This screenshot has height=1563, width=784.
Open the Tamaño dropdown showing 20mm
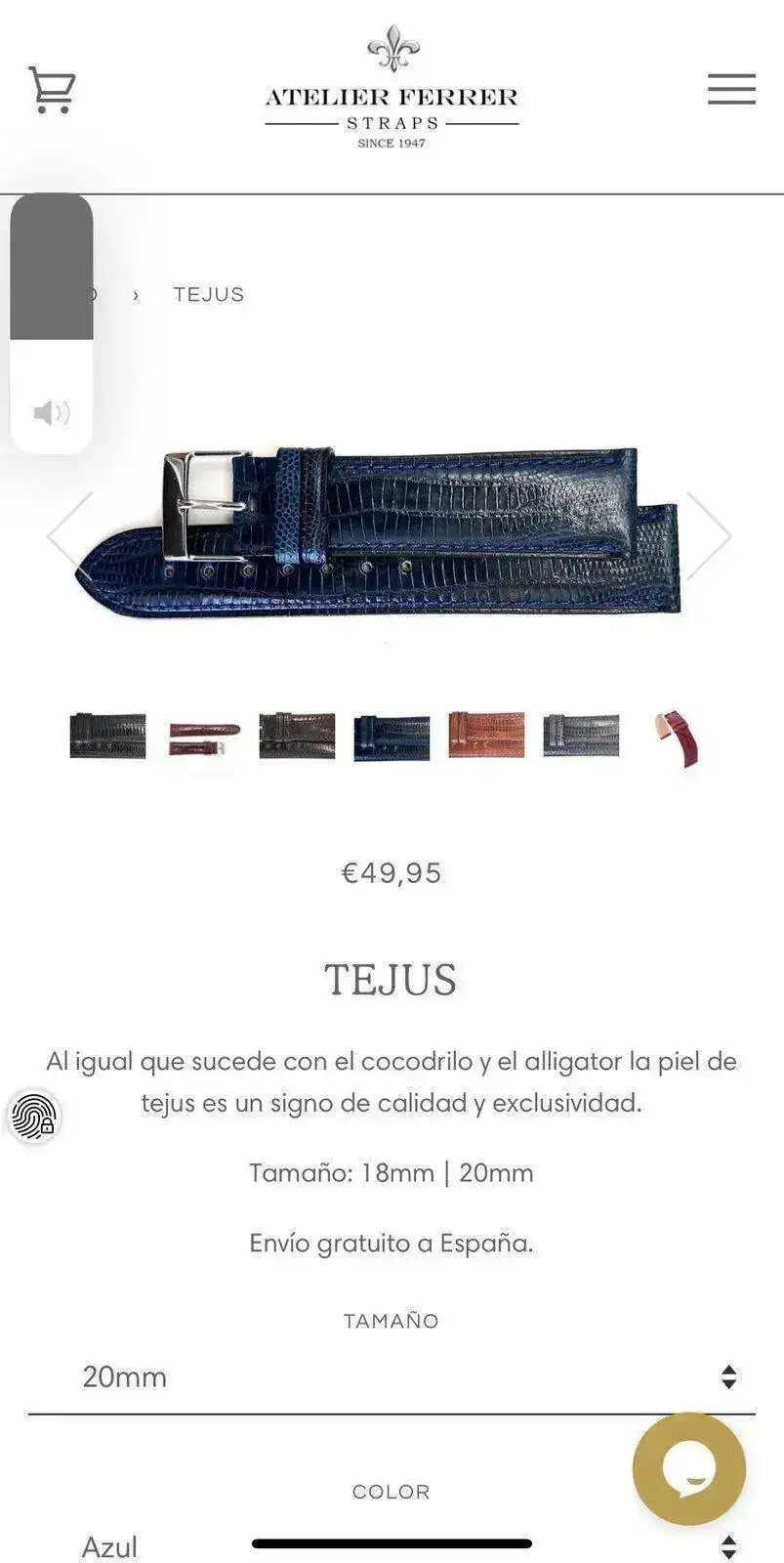[392, 1377]
